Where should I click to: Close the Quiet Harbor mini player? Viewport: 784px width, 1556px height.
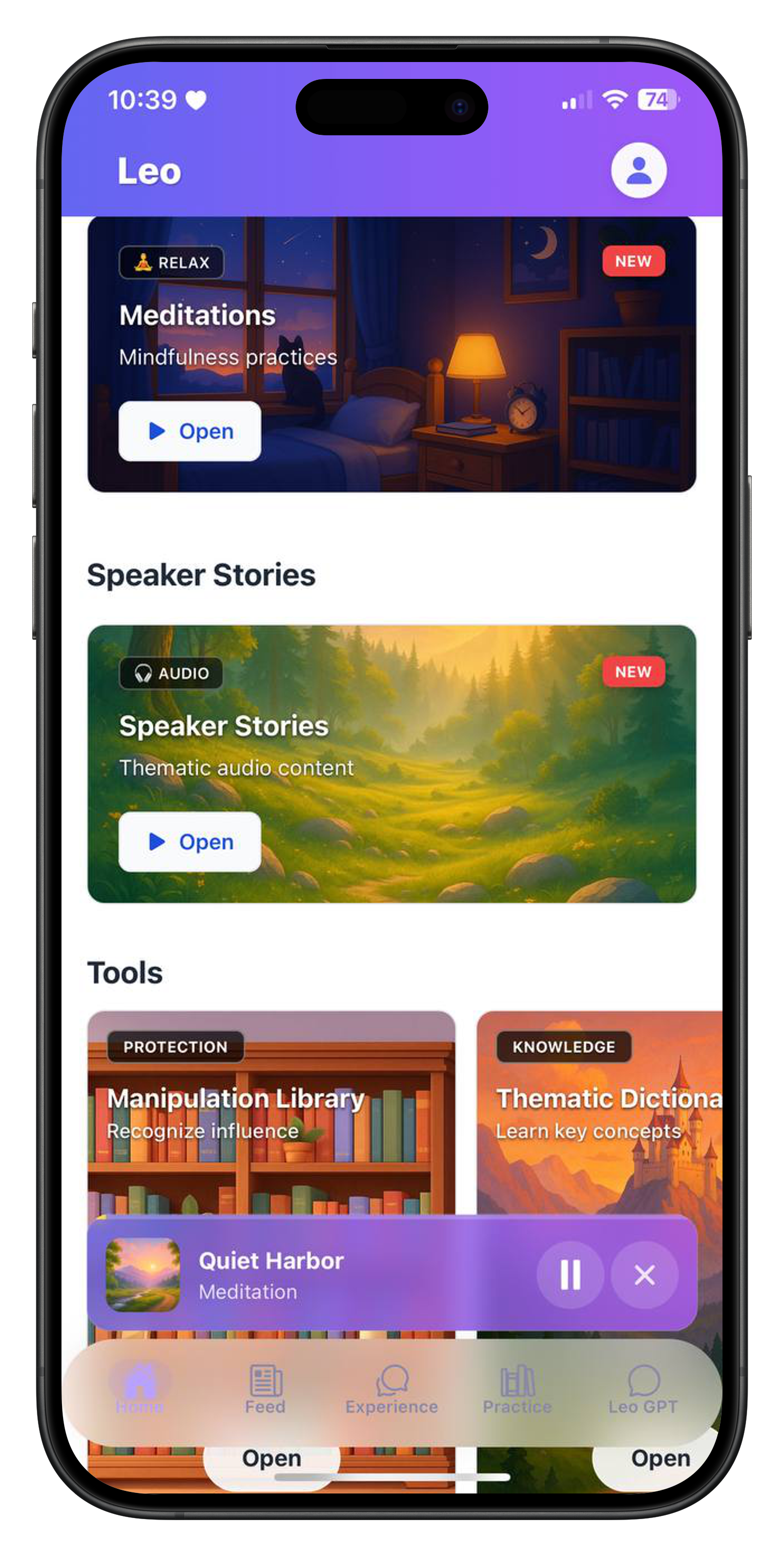(645, 1275)
